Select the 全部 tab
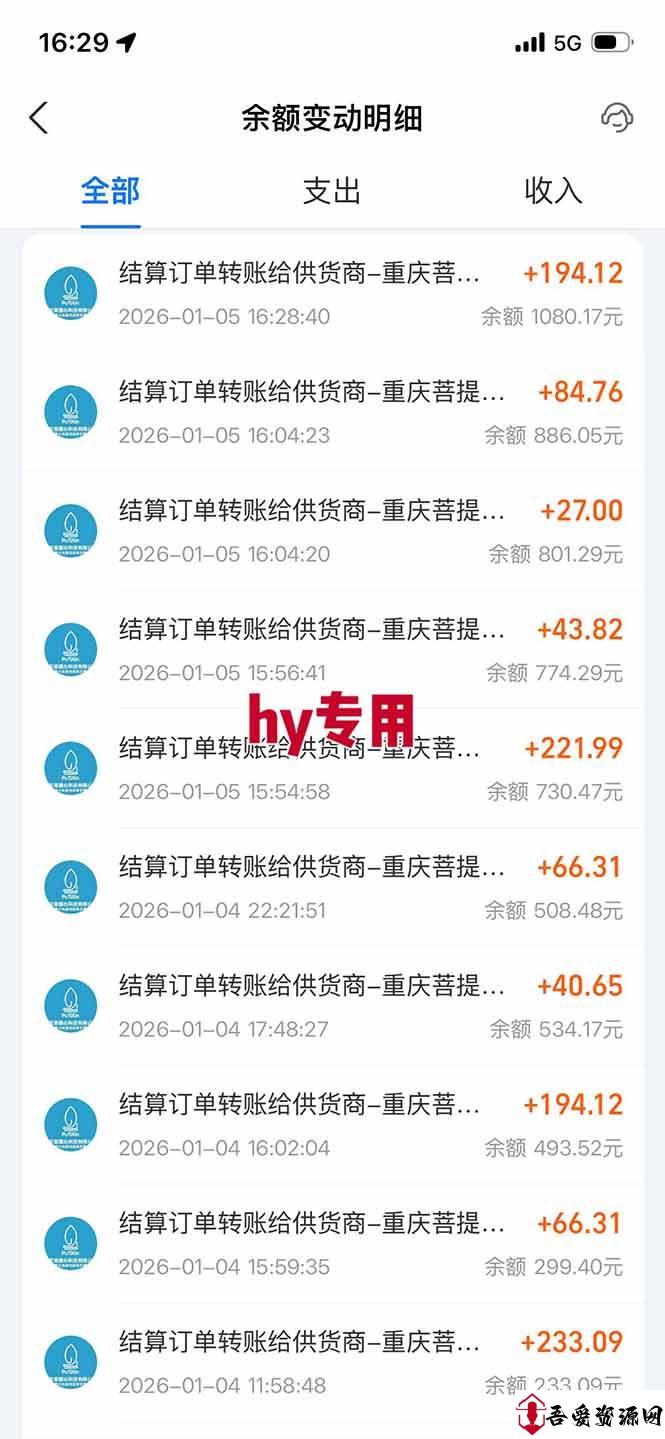665x1439 pixels. click(x=110, y=191)
